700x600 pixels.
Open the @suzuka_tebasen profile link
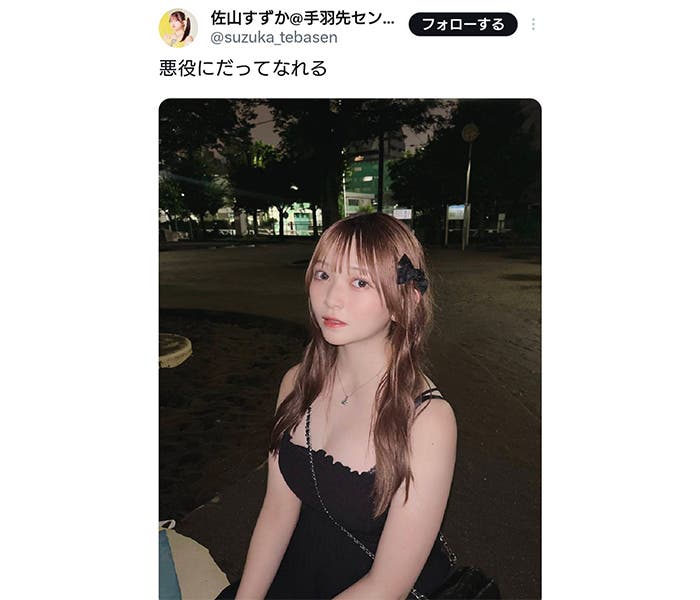click(273, 38)
